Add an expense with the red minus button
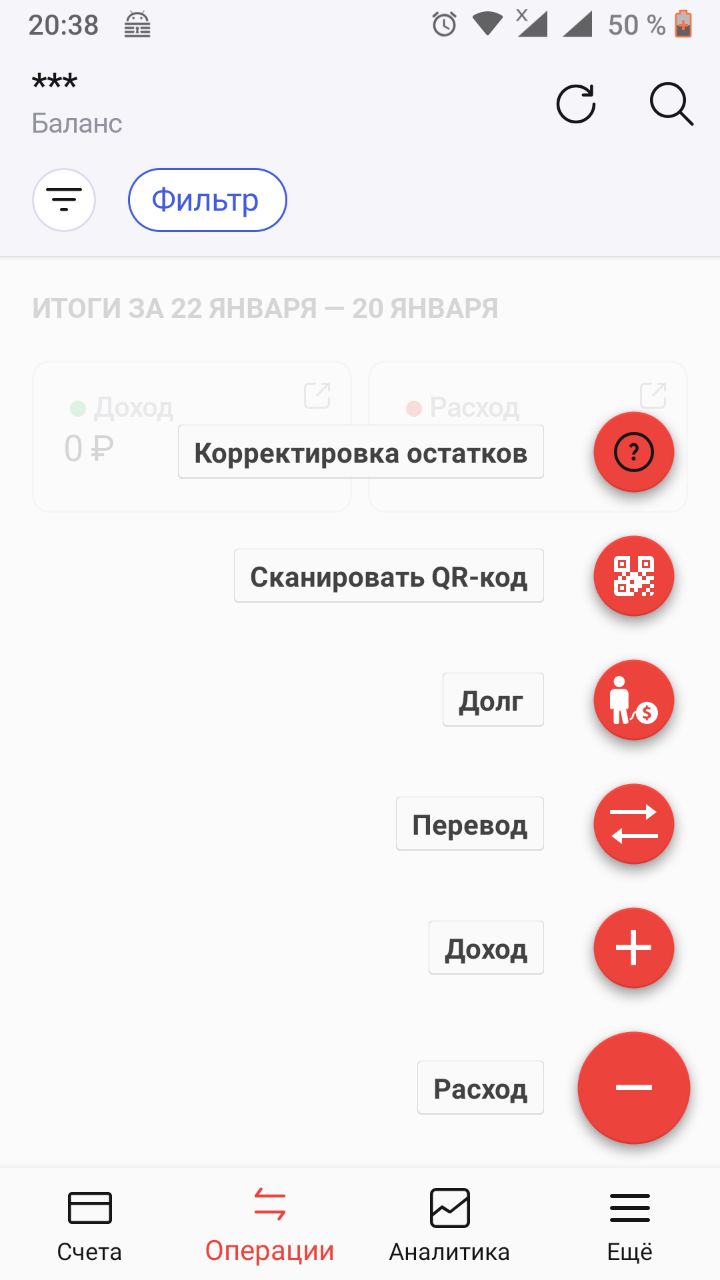720x1280 pixels. tap(633, 1087)
